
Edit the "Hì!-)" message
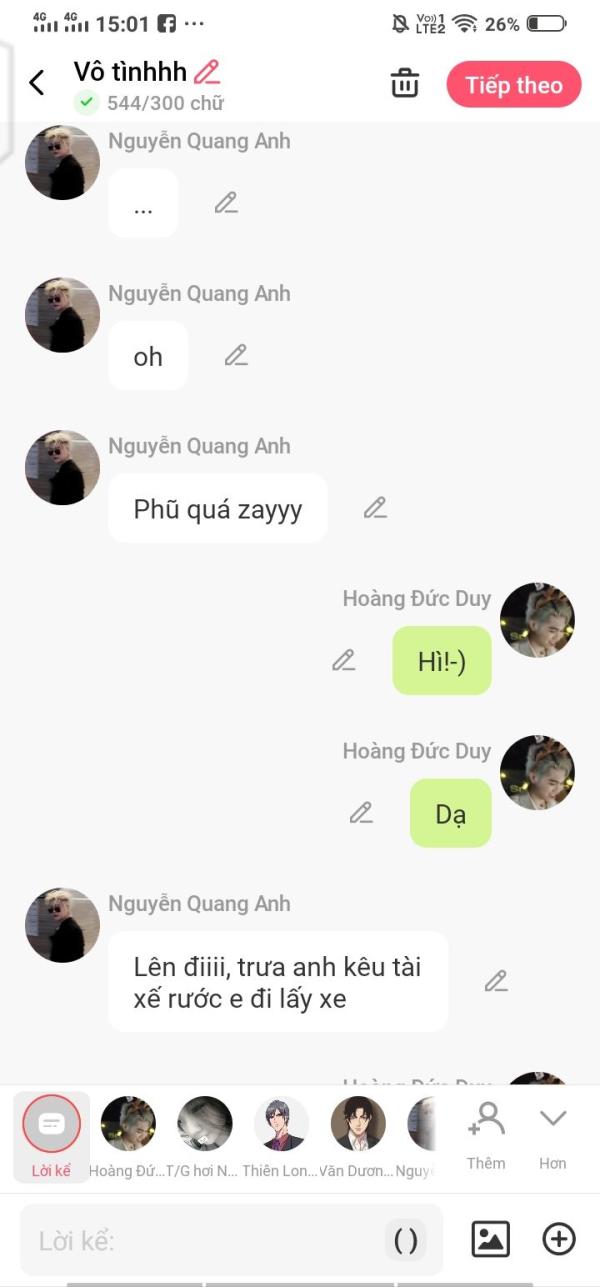[x=344, y=660]
